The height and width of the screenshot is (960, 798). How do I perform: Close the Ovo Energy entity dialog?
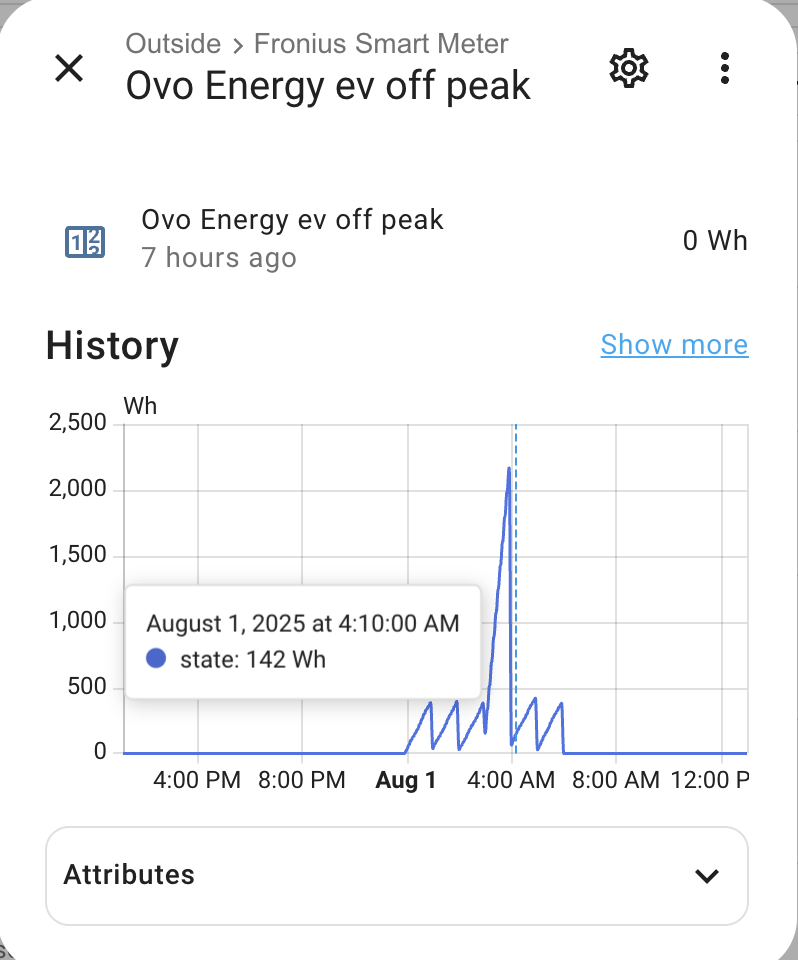(69, 68)
